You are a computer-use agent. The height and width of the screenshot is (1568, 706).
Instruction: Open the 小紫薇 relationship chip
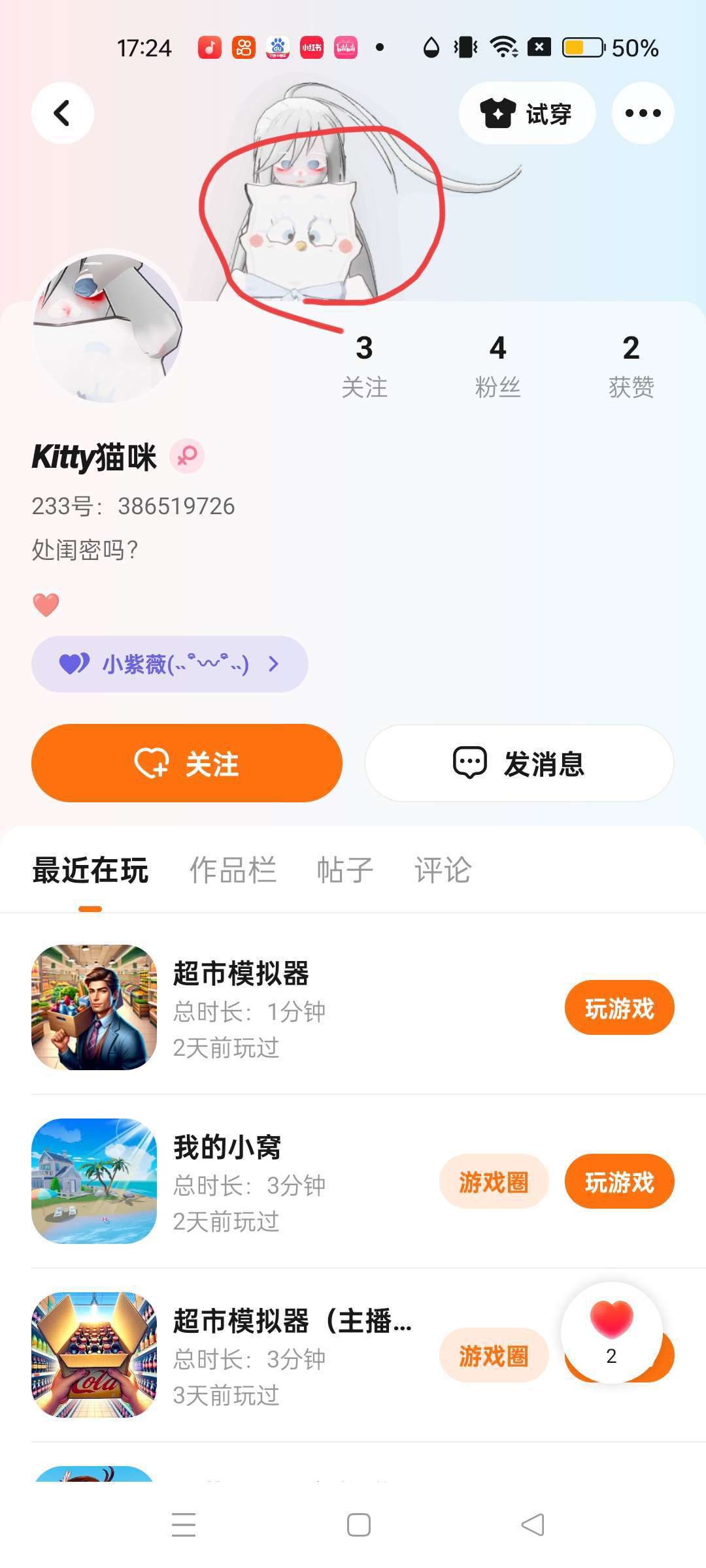(169, 664)
